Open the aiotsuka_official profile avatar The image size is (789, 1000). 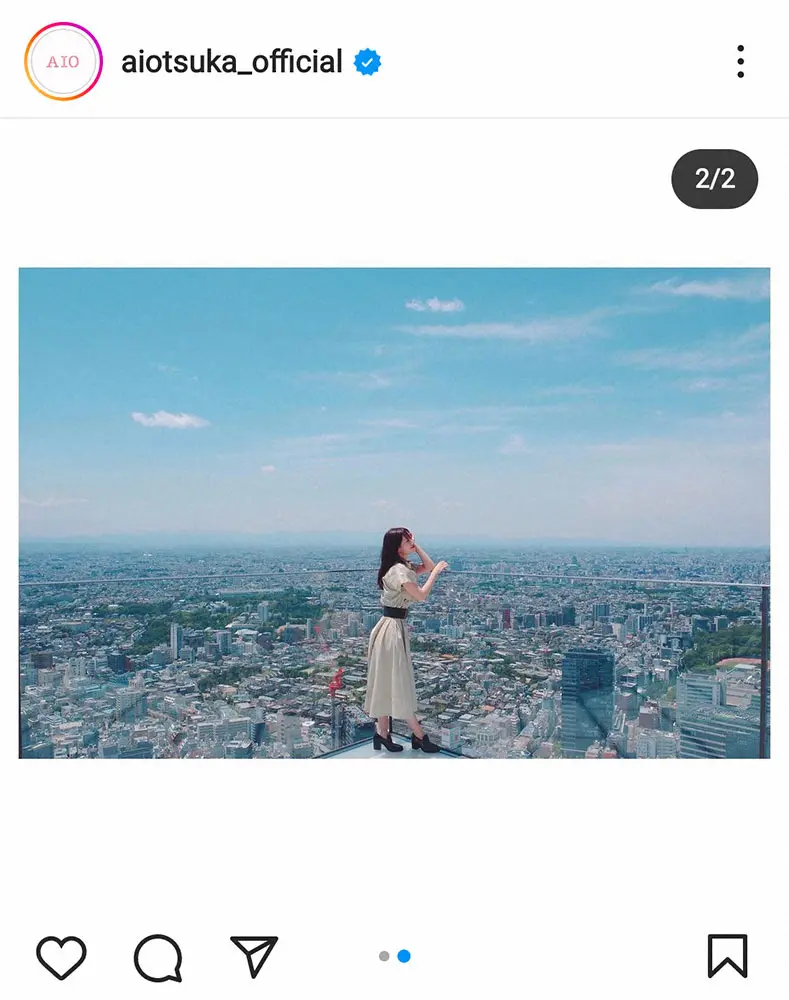point(63,62)
